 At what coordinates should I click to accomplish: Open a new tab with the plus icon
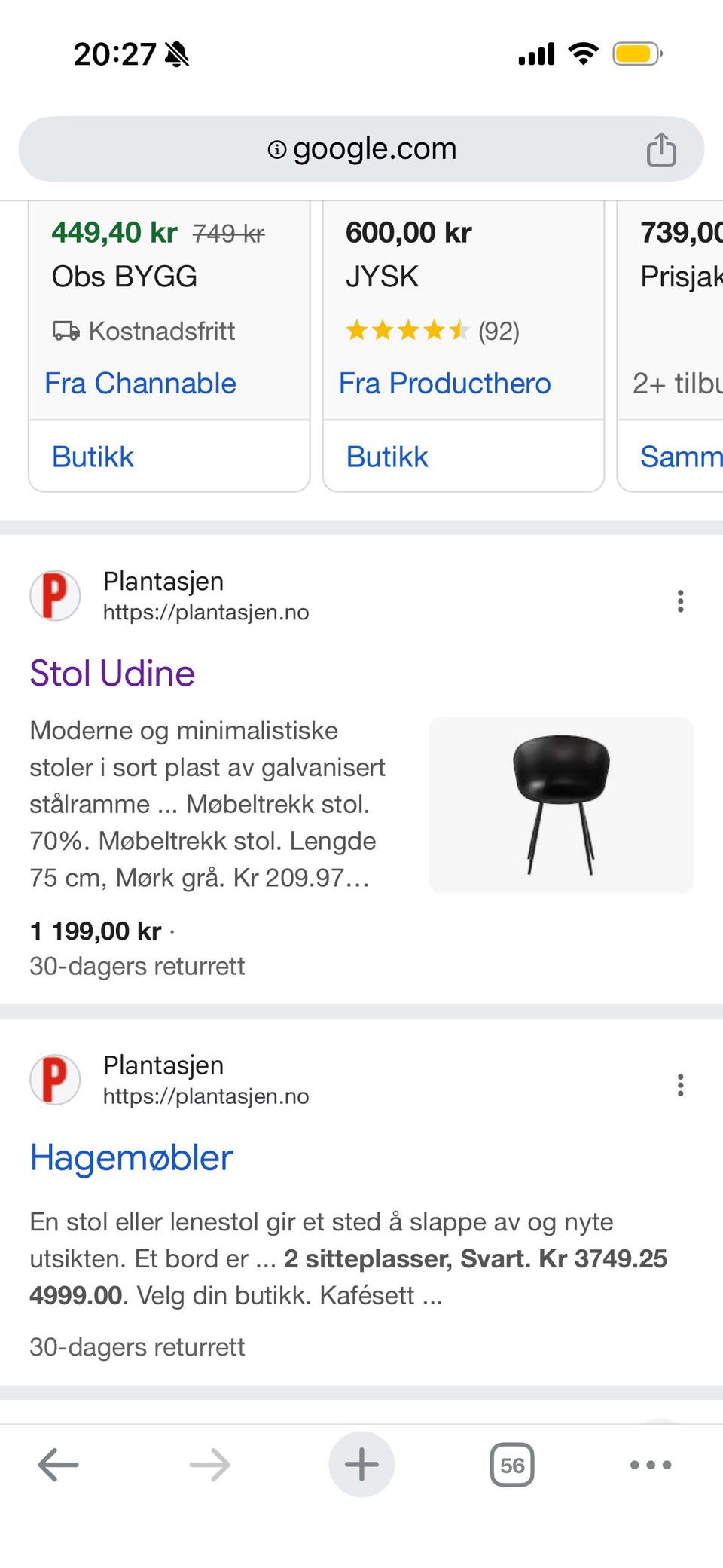pyautogui.click(x=361, y=1465)
